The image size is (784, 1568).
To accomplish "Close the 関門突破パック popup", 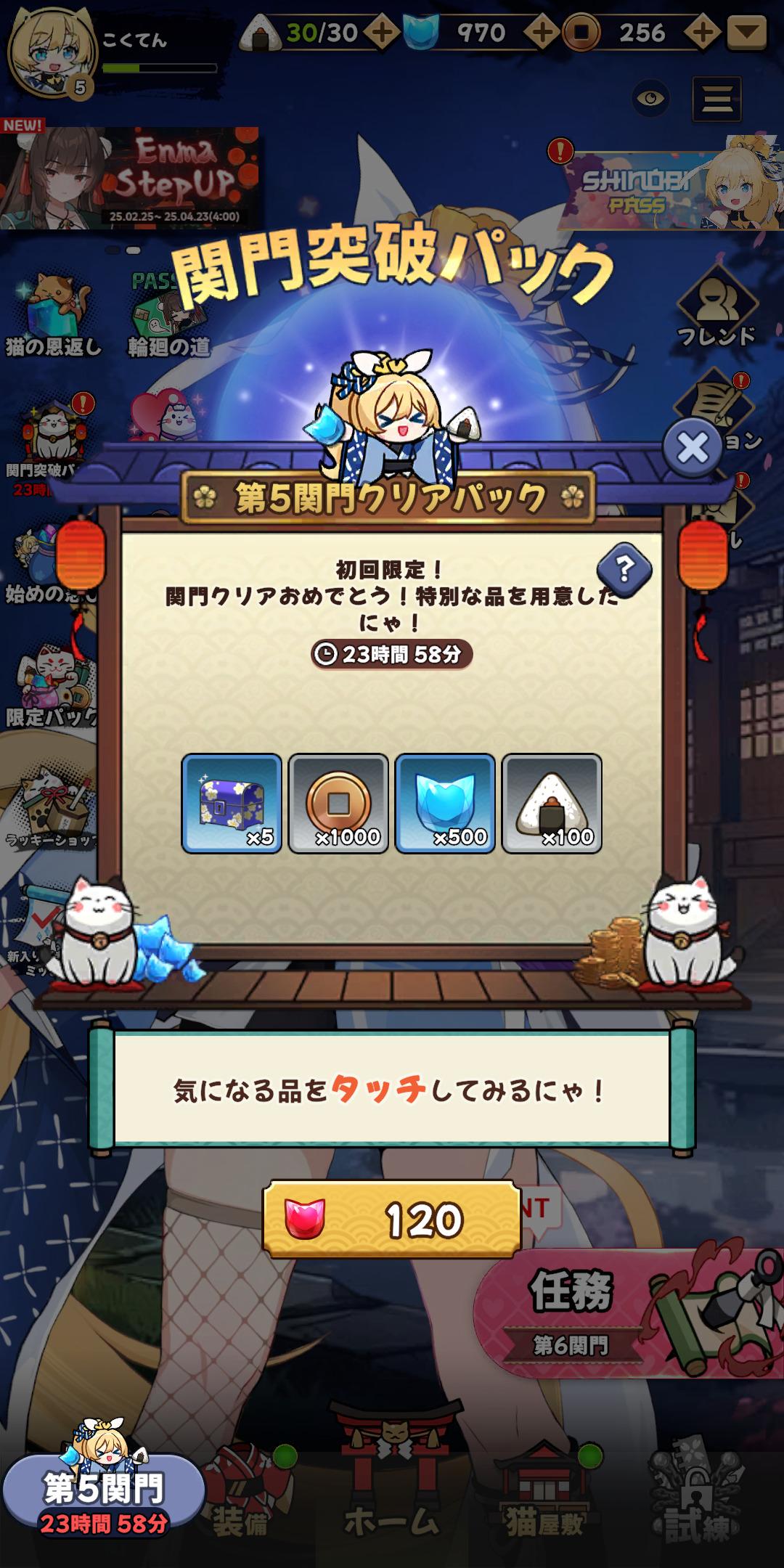I will (x=692, y=448).
